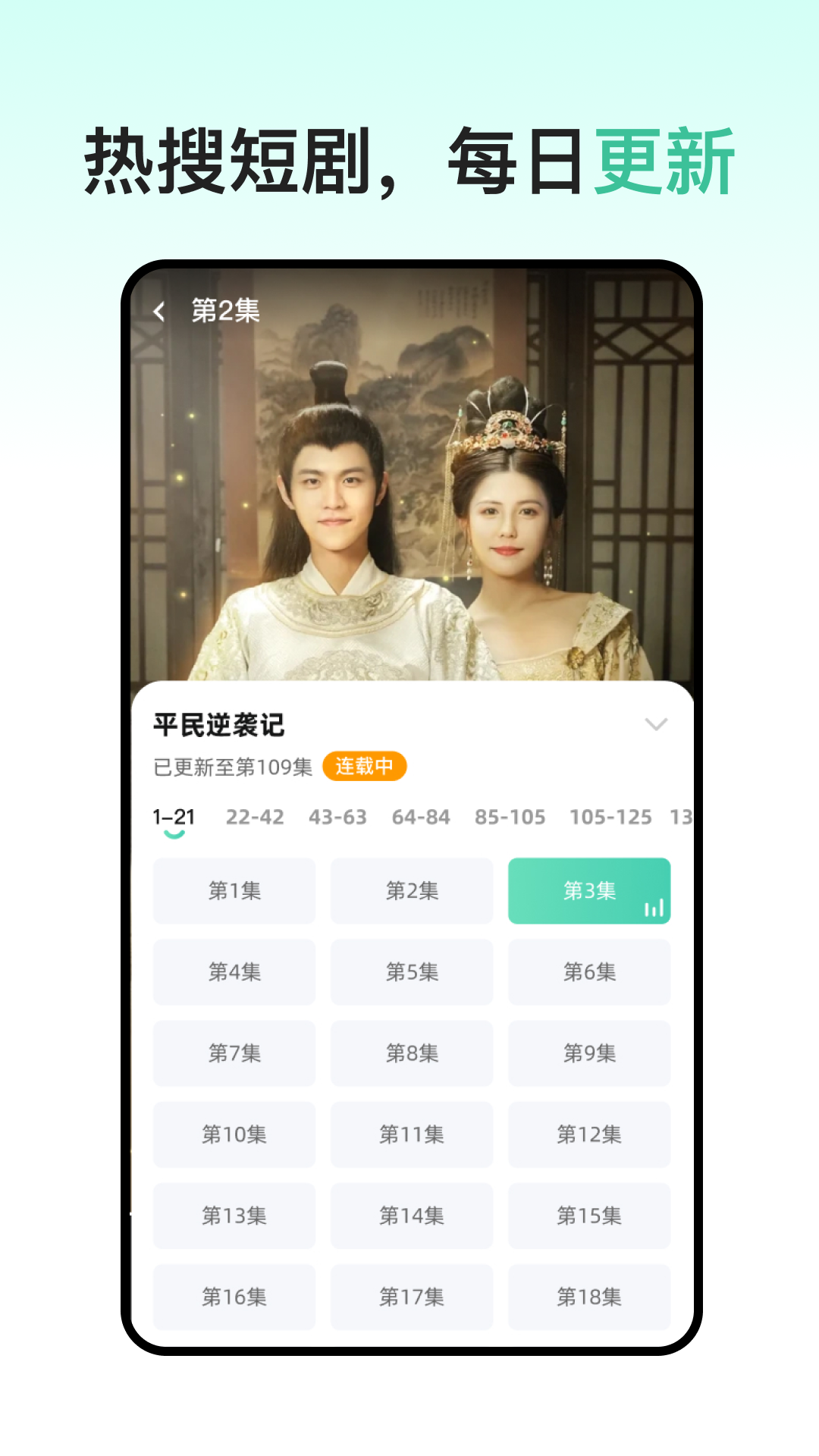Collapse the episode panel via the chevron
Image resolution: width=819 pixels, height=1456 pixels.
coord(657,726)
